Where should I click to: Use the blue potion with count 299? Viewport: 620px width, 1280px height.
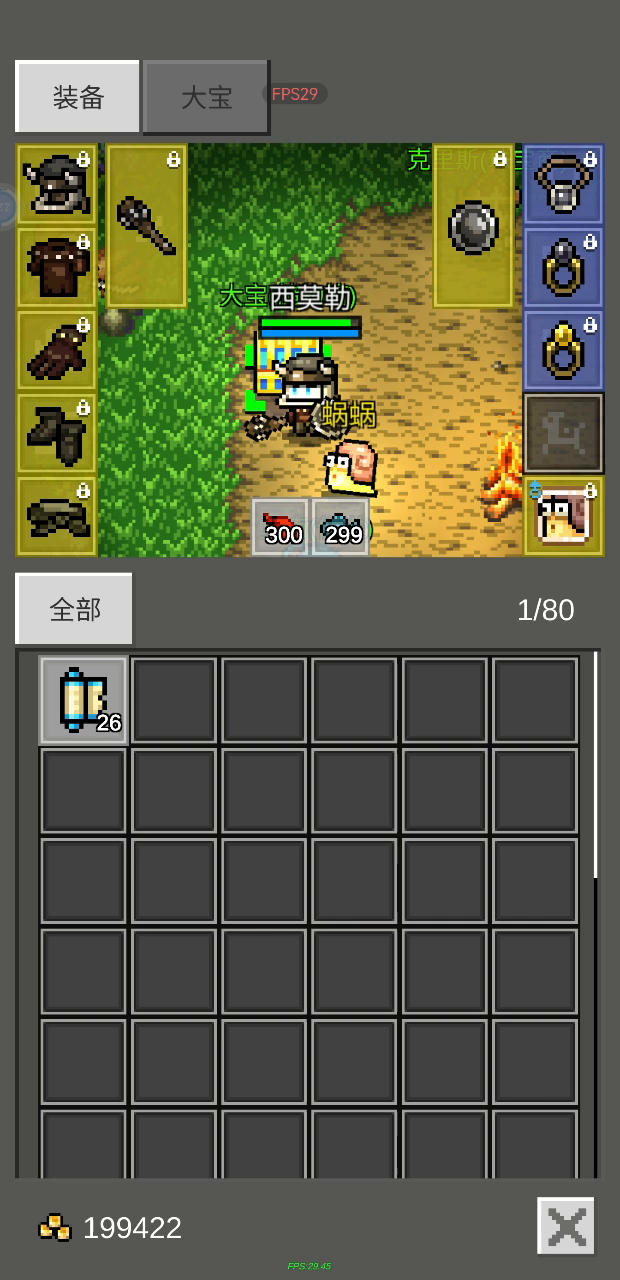340,526
